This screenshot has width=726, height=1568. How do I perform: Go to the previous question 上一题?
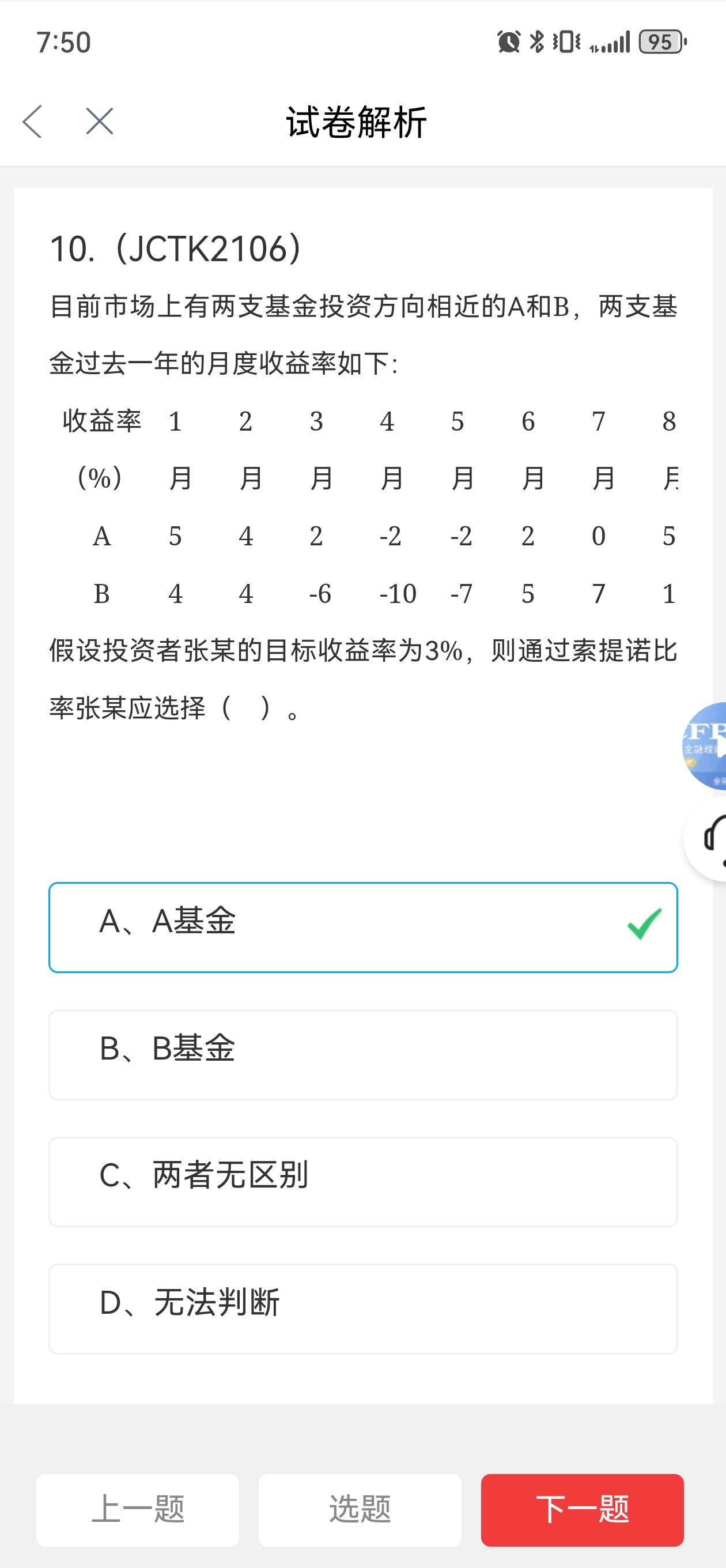(138, 1510)
